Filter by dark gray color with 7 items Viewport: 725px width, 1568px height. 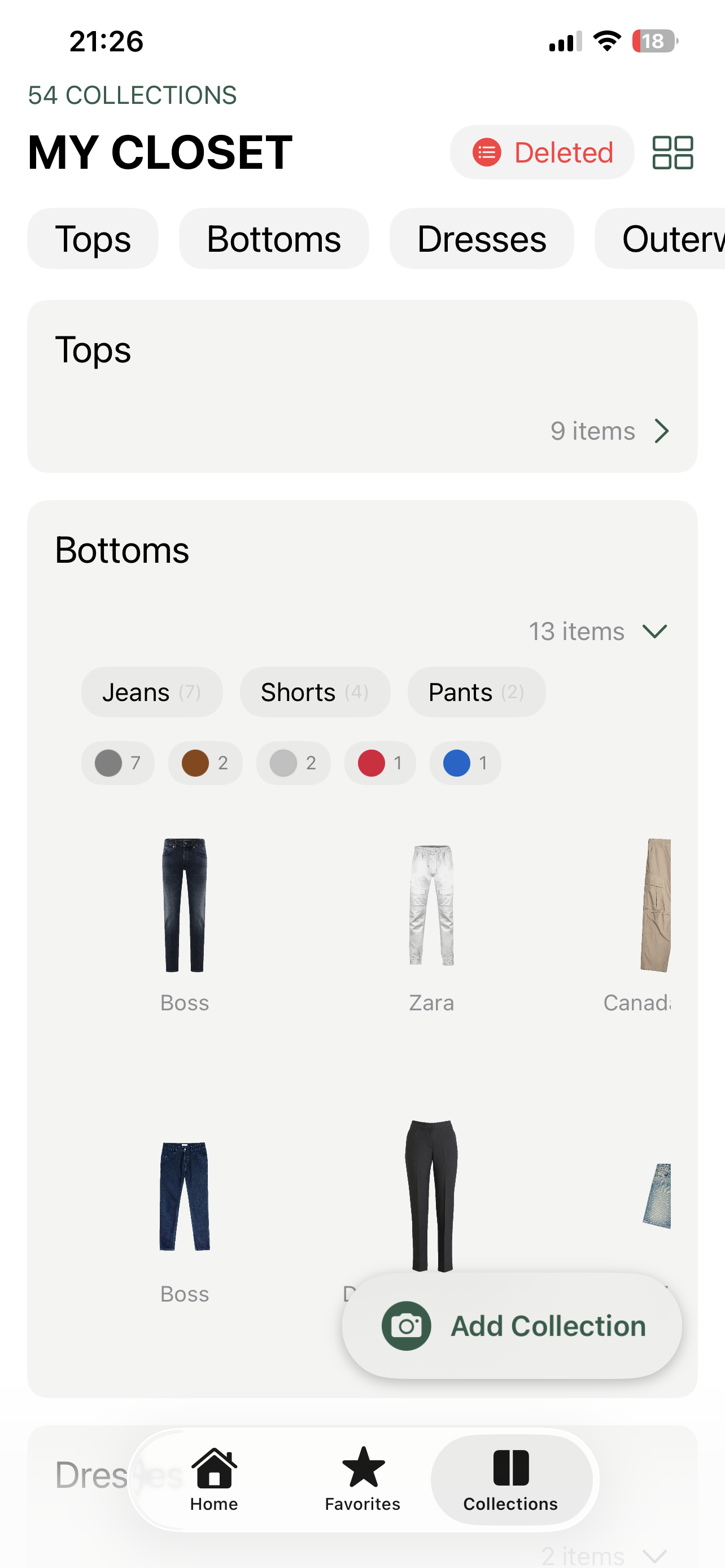pyautogui.click(x=118, y=763)
